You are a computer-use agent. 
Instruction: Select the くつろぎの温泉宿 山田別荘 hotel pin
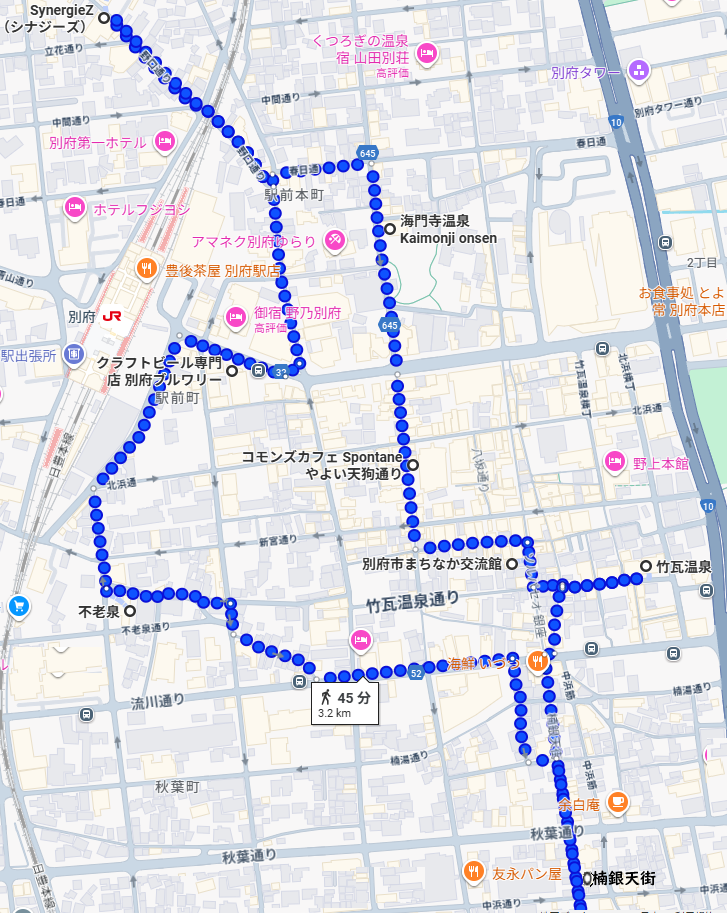tap(427, 54)
